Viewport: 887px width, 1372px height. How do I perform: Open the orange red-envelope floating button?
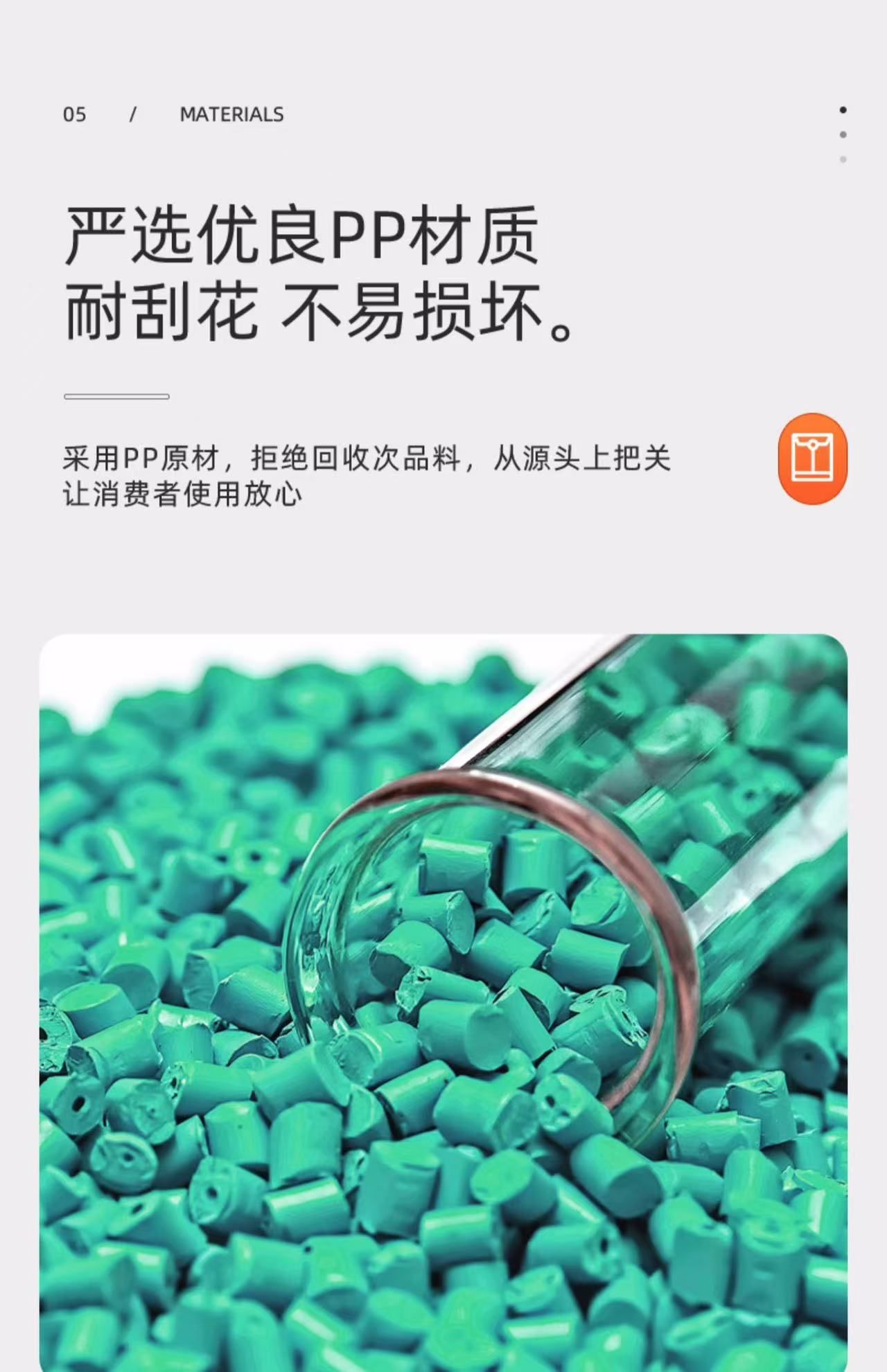point(812,458)
